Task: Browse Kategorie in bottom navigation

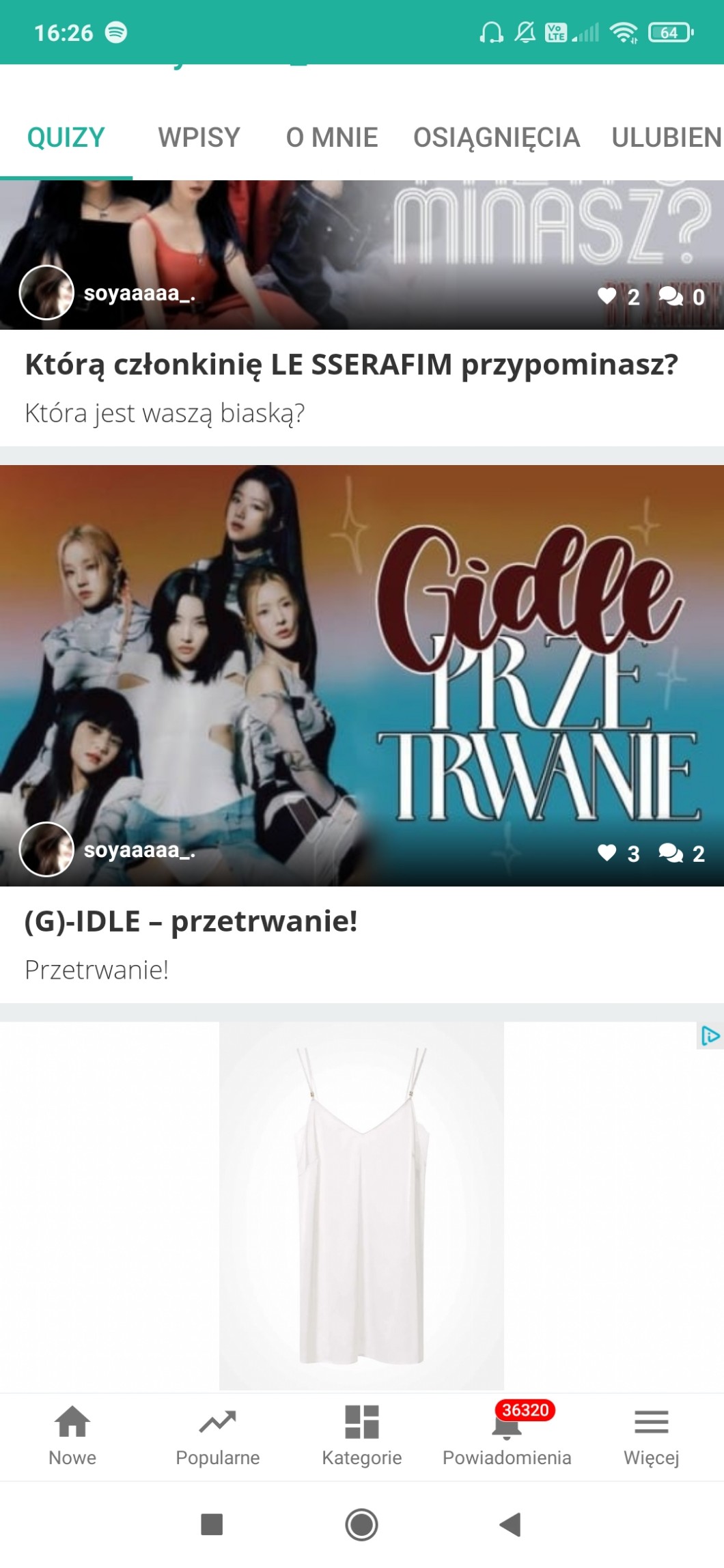Action: [x=362, y=1436]
